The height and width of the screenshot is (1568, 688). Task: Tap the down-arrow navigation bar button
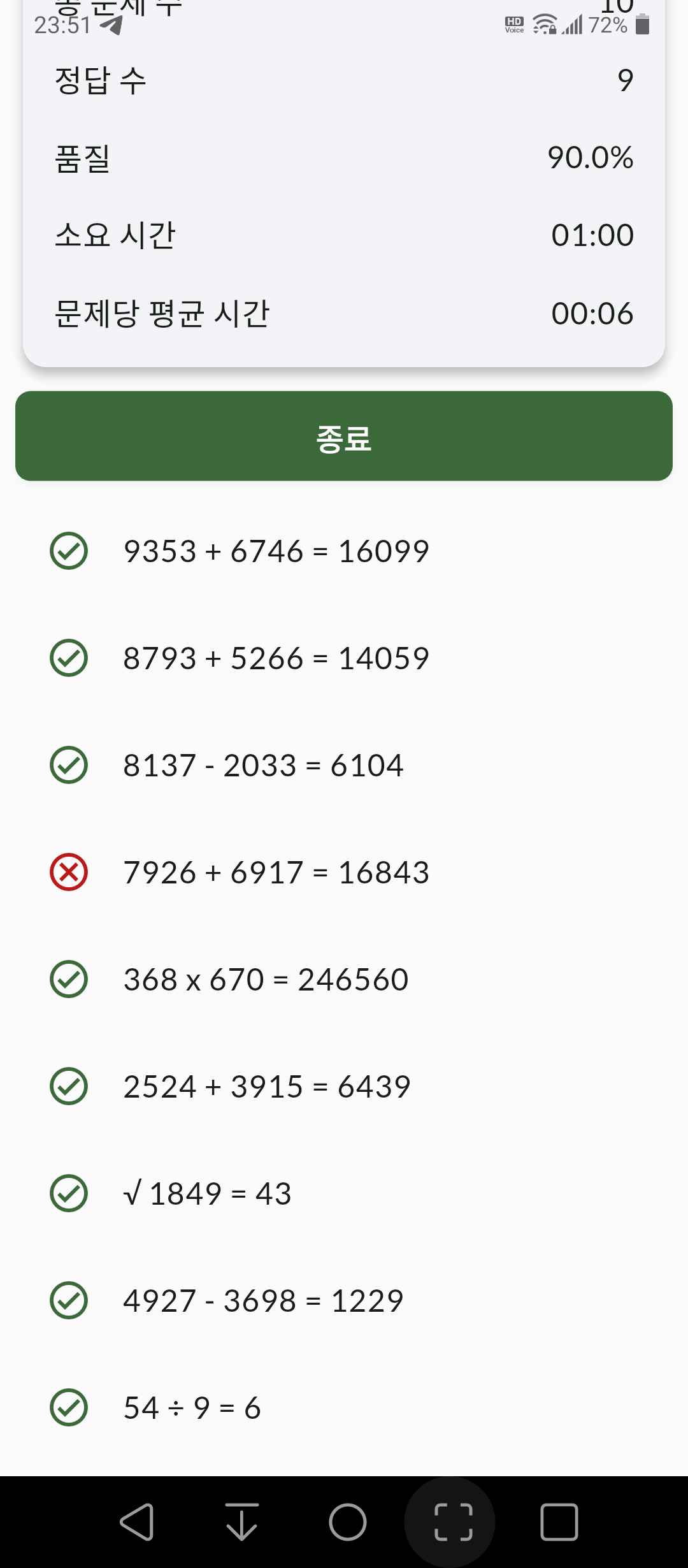coord(242,1522)
